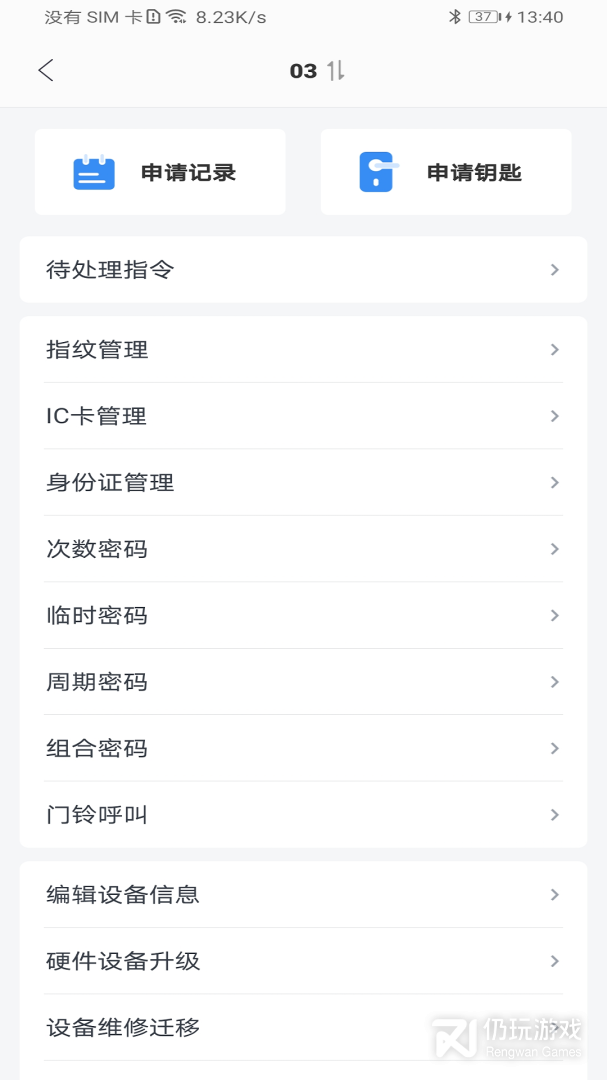Open 申请记录 application records
607x1080 pixels.
pos(160,172)
